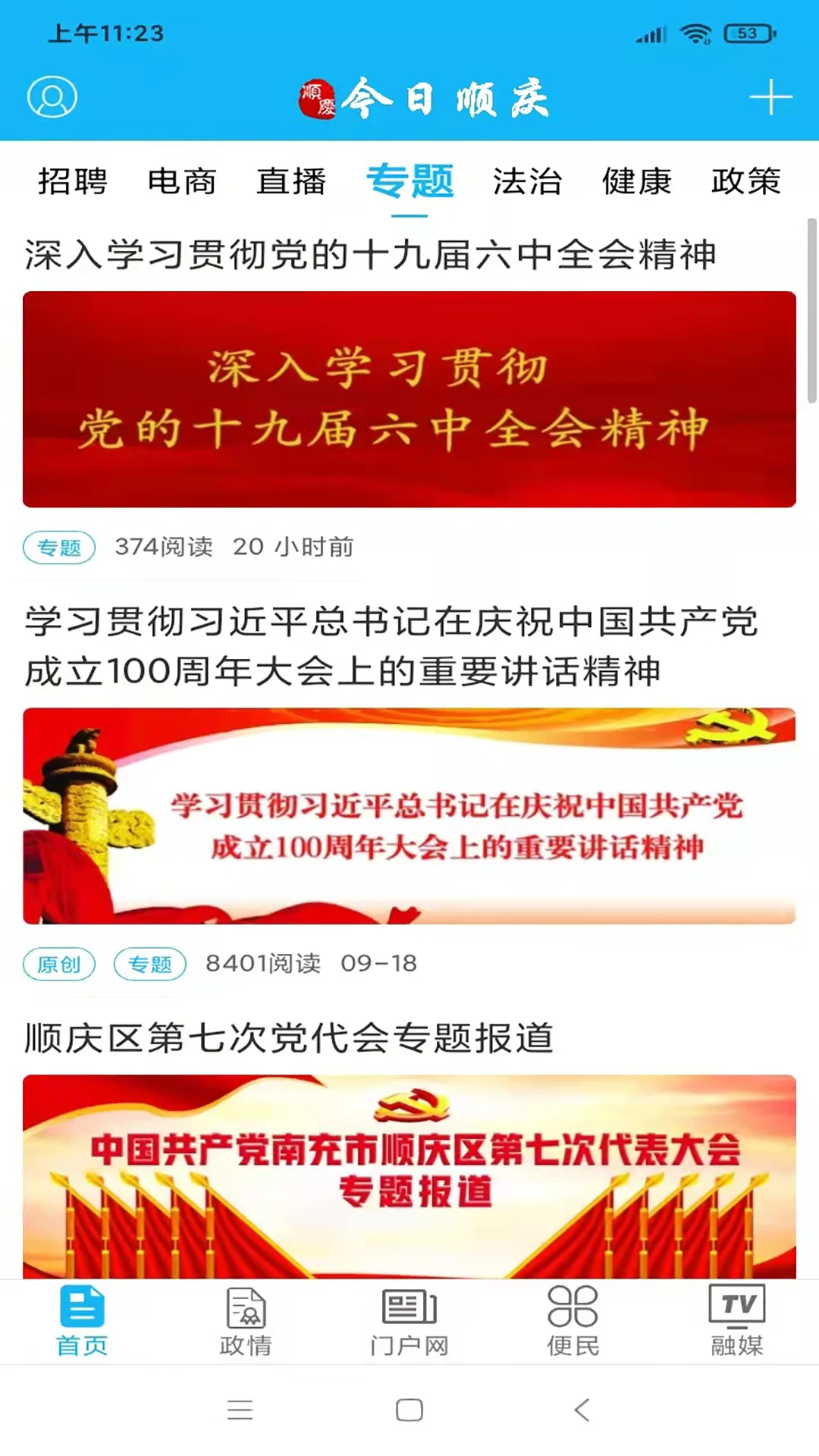Open the 政情 section icon

pos(244,1319)
